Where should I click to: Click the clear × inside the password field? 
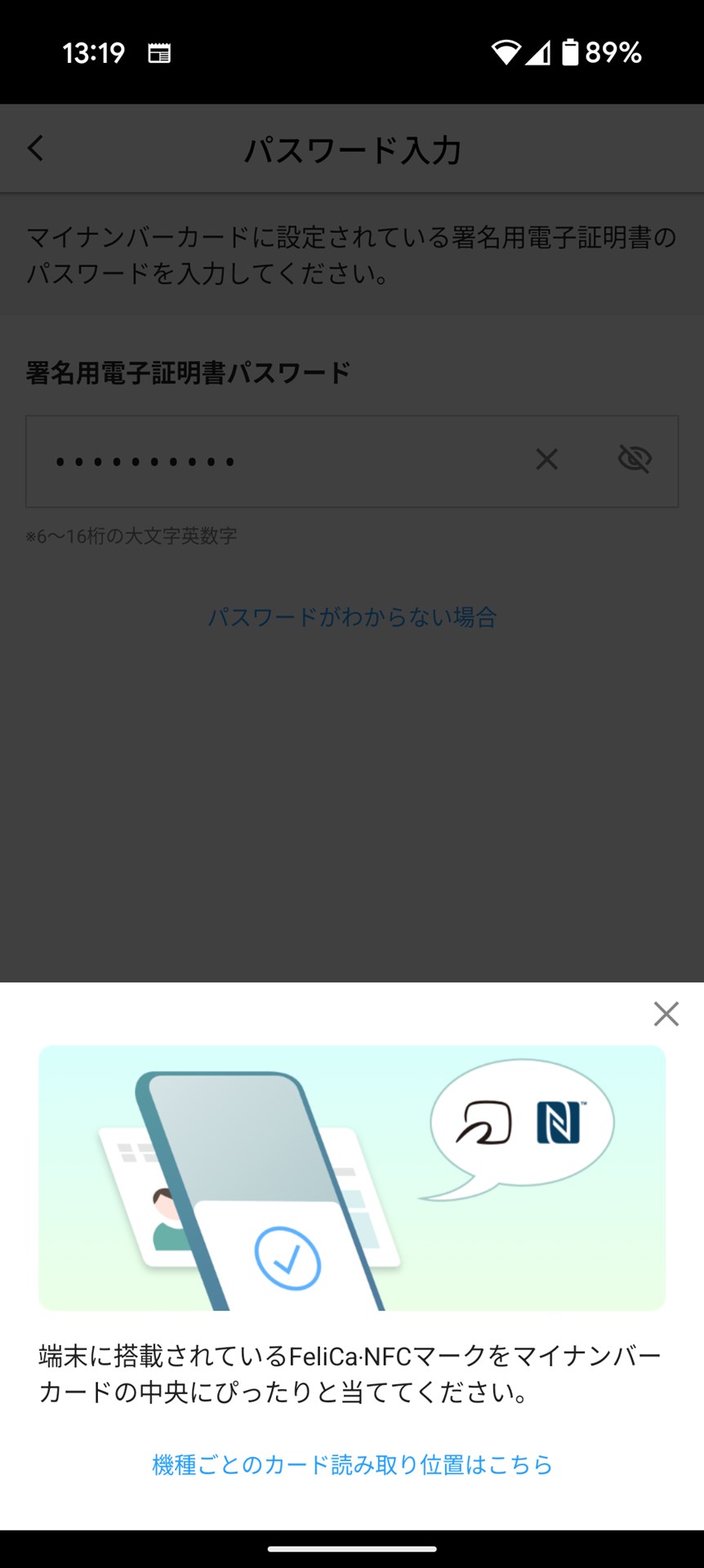tap(546, 460)
